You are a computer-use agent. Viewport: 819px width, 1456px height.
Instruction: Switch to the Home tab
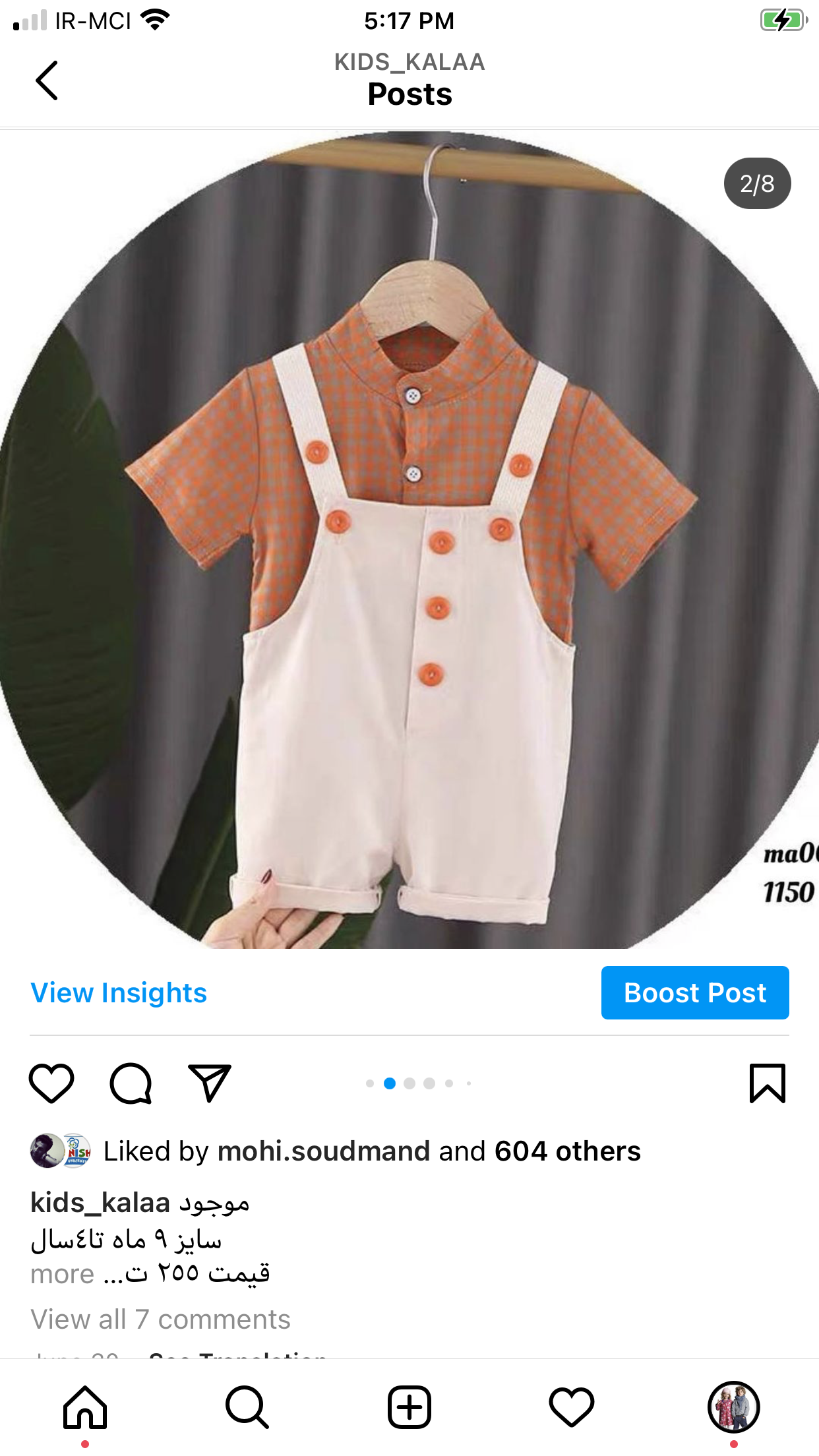tap(85, 1407)
